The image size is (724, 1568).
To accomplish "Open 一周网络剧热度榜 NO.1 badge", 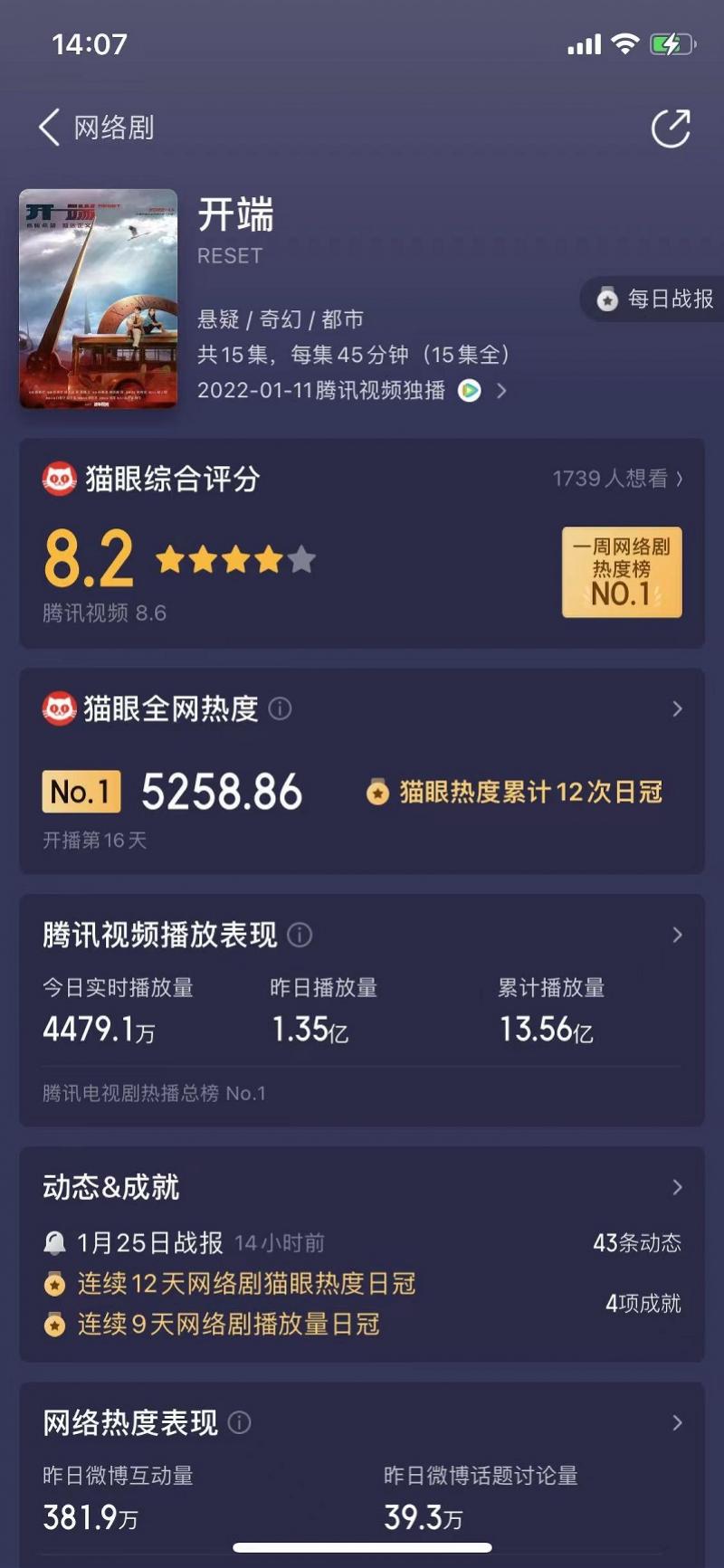I will pyautogui.click(x=622, y=572).
